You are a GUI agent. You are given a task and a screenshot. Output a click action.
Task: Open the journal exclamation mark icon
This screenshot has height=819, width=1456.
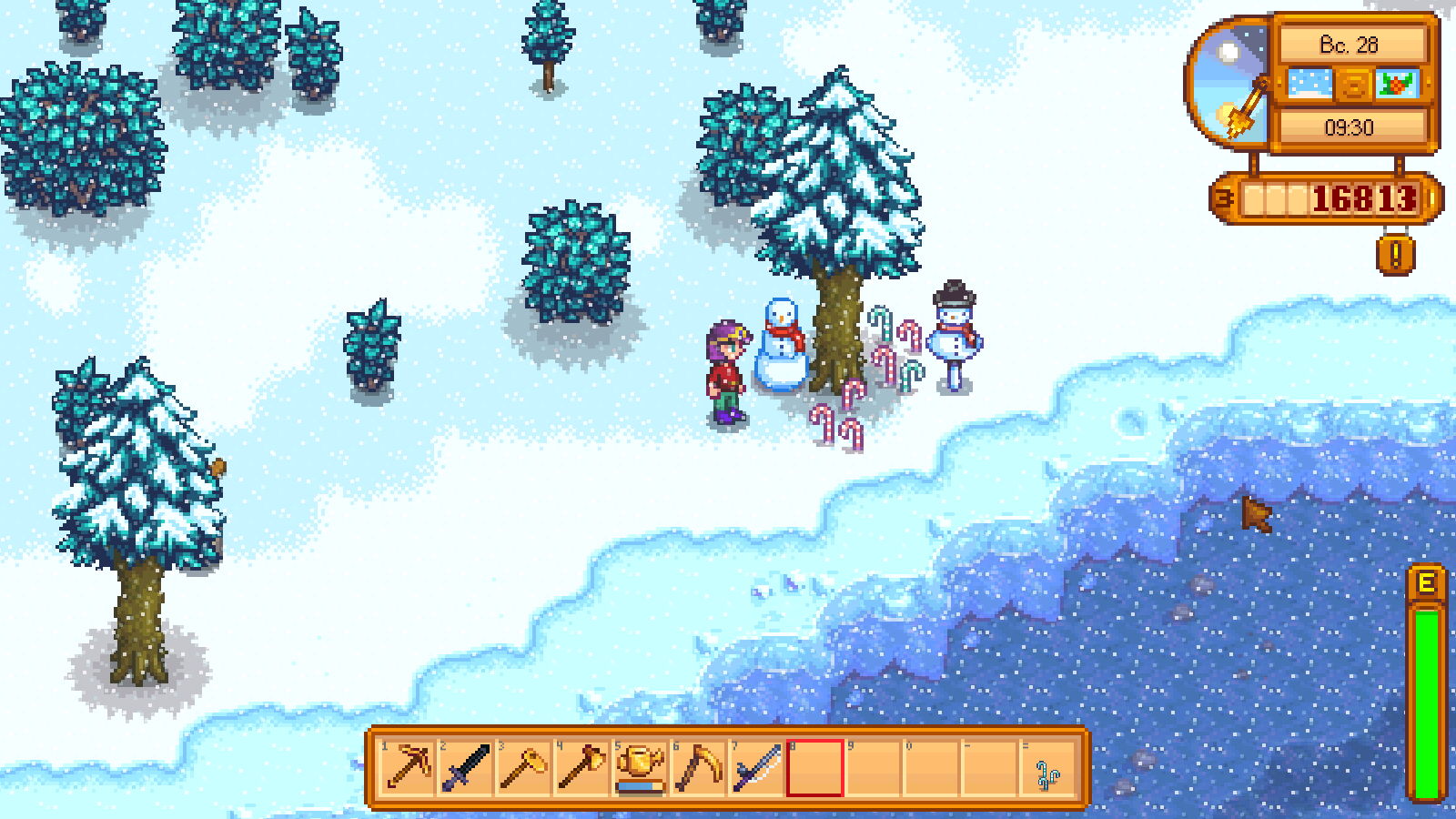click(1396, 255)
